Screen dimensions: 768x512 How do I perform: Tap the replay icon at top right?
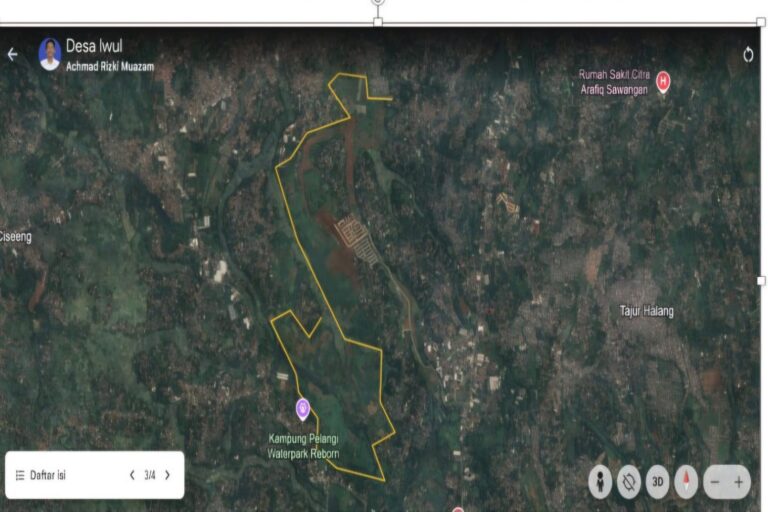(748, 55)
